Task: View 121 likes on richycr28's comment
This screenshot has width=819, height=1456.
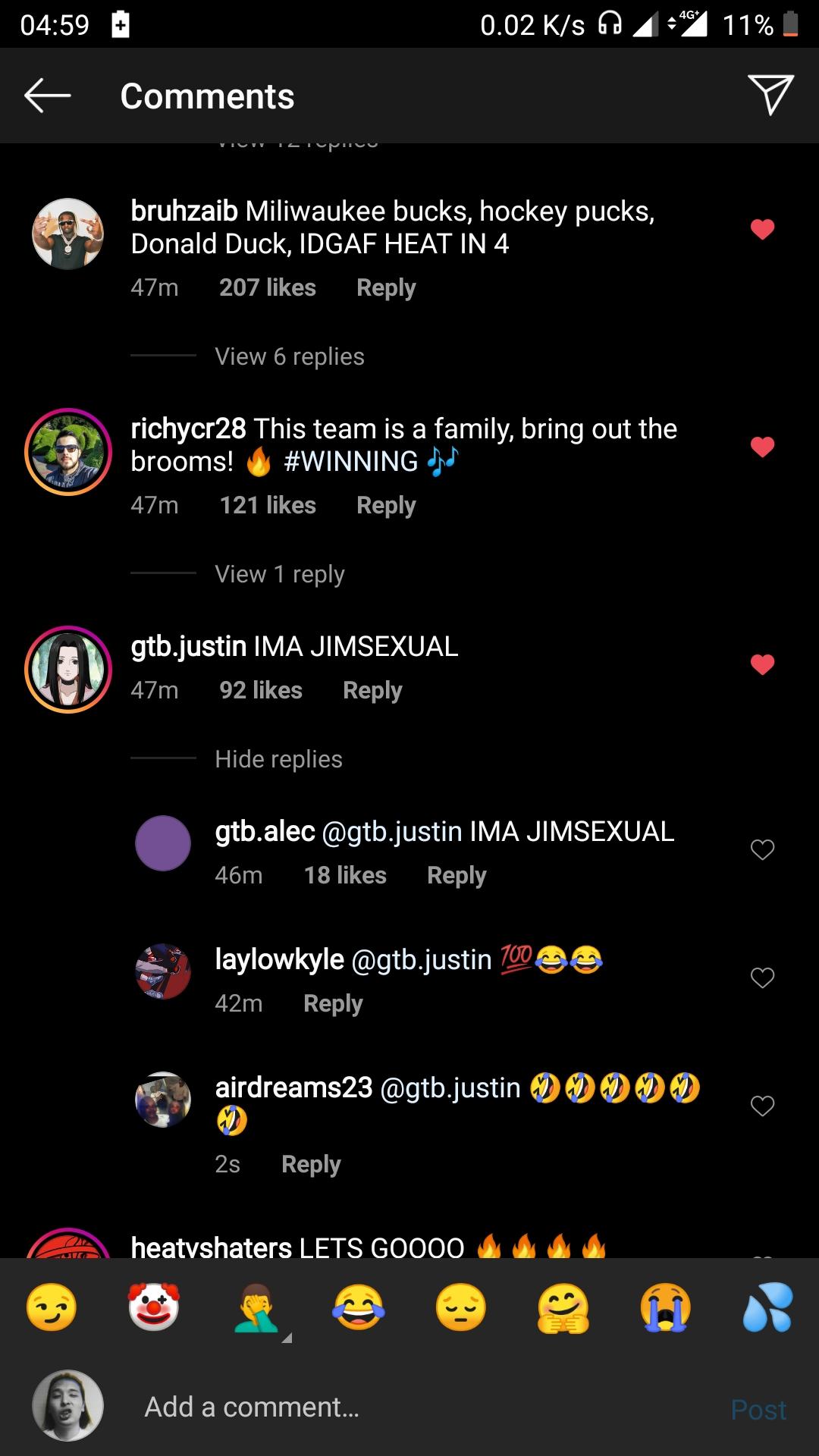Action: click(x=268, y=506)
